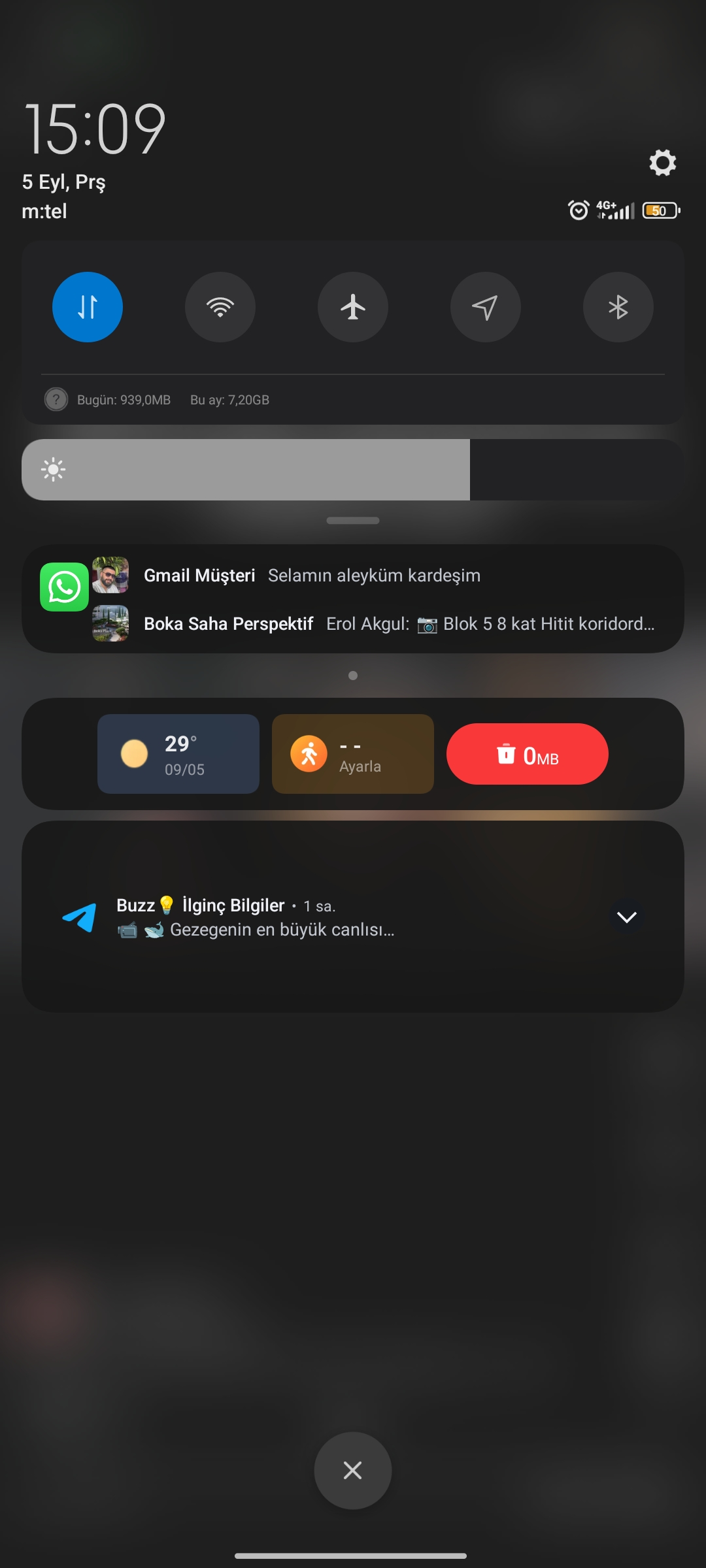
Task: Expand the Telegram notification chevron
Action: pyautogui.click(x=627, y=917)
